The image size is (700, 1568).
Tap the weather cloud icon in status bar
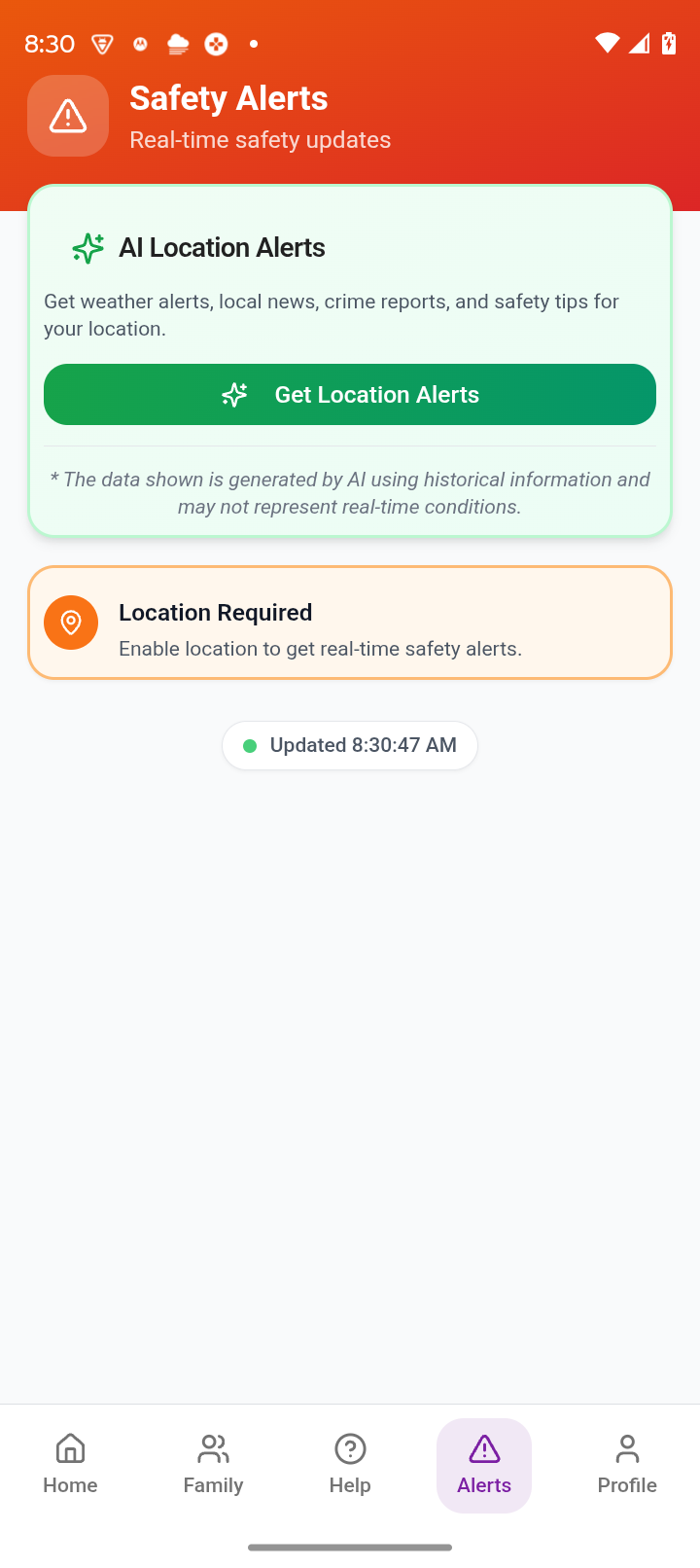click(177, 43)
